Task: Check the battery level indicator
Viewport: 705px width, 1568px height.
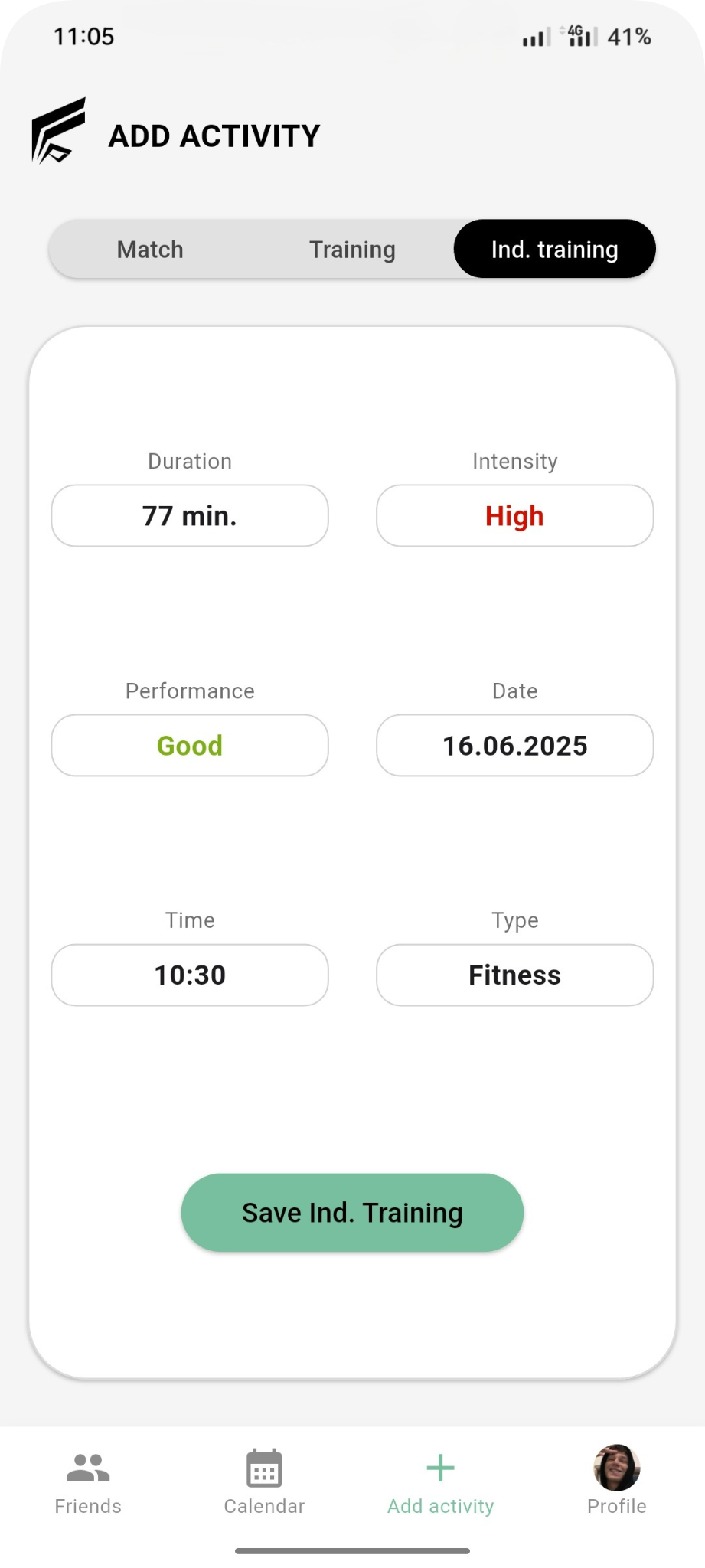Action: [x=628, y=36]
